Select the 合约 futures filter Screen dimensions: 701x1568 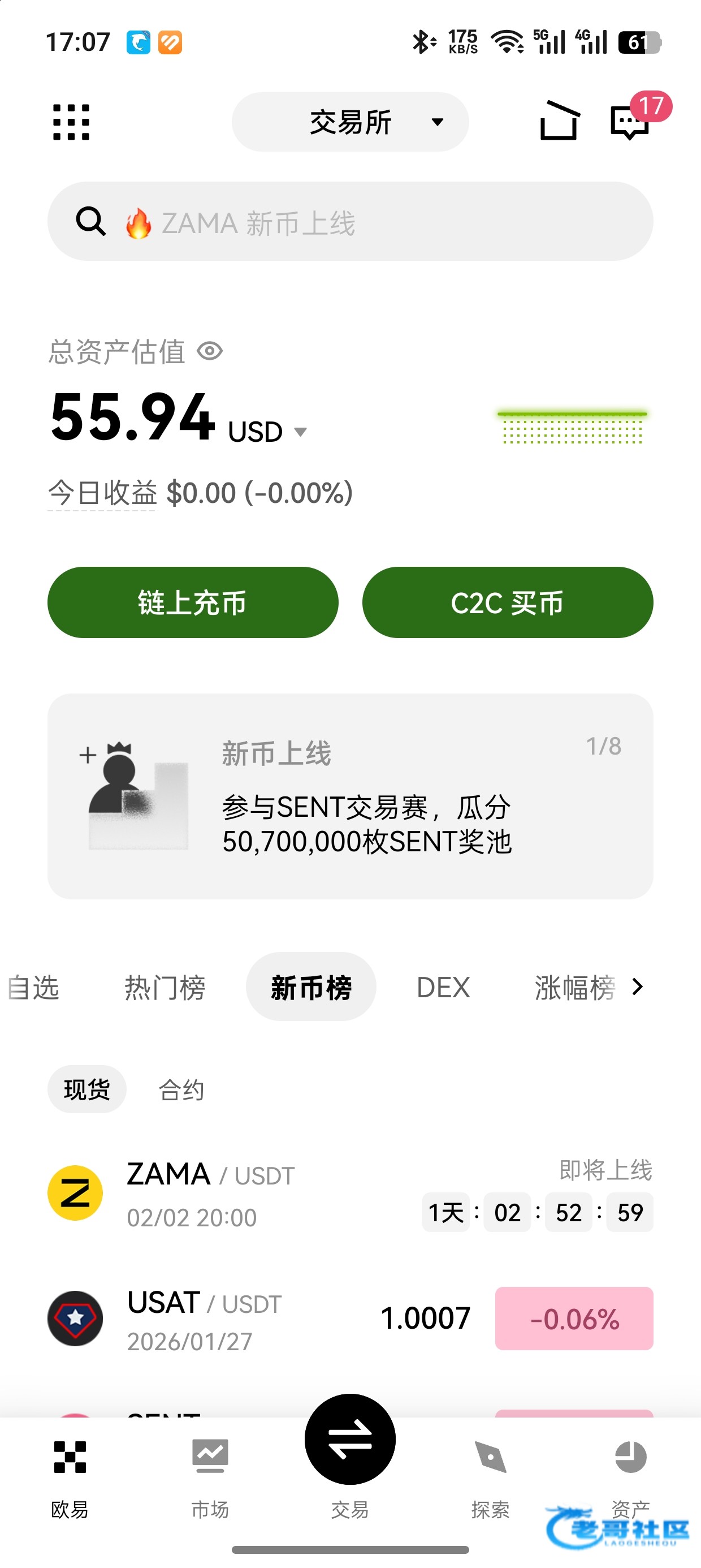coord(181,1089)
